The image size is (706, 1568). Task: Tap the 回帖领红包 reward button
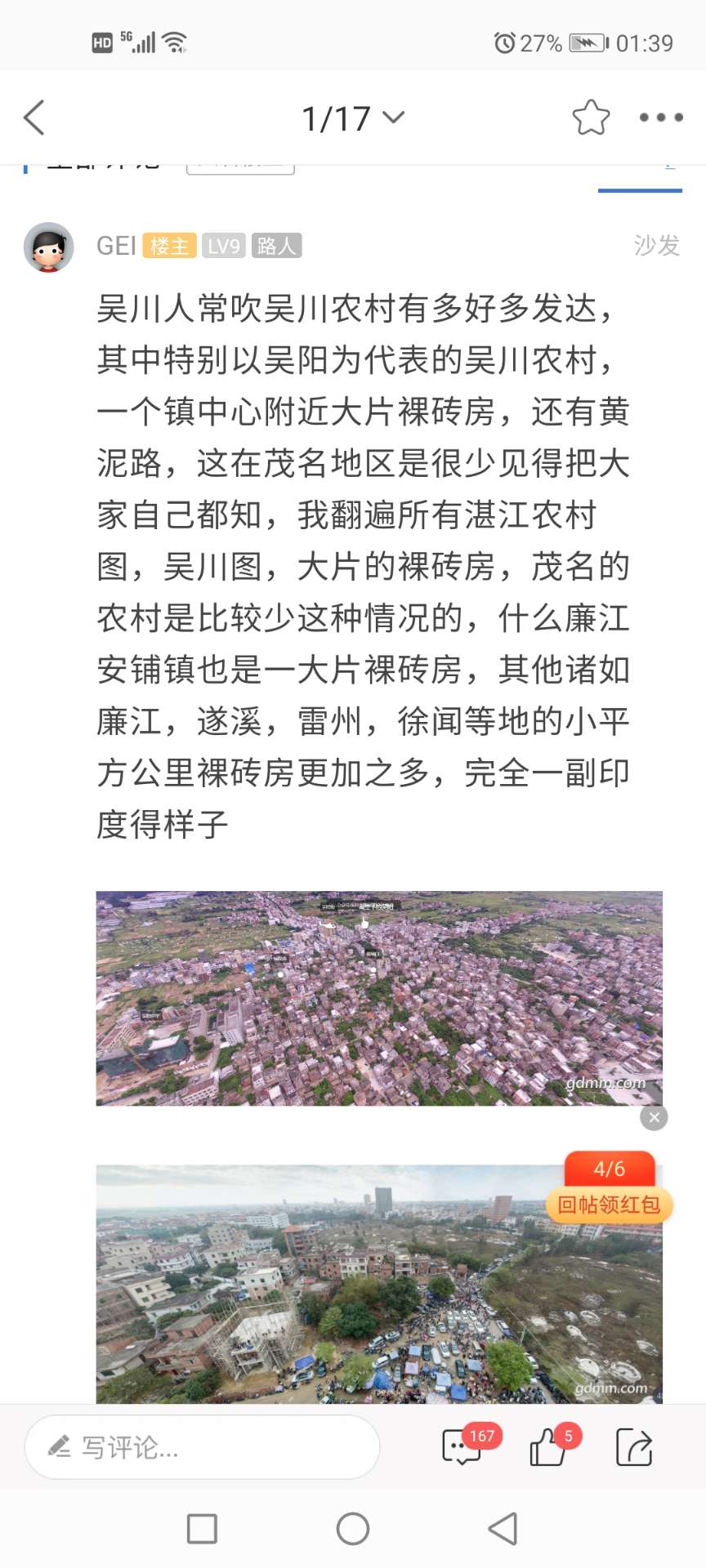click(610, 1205)
